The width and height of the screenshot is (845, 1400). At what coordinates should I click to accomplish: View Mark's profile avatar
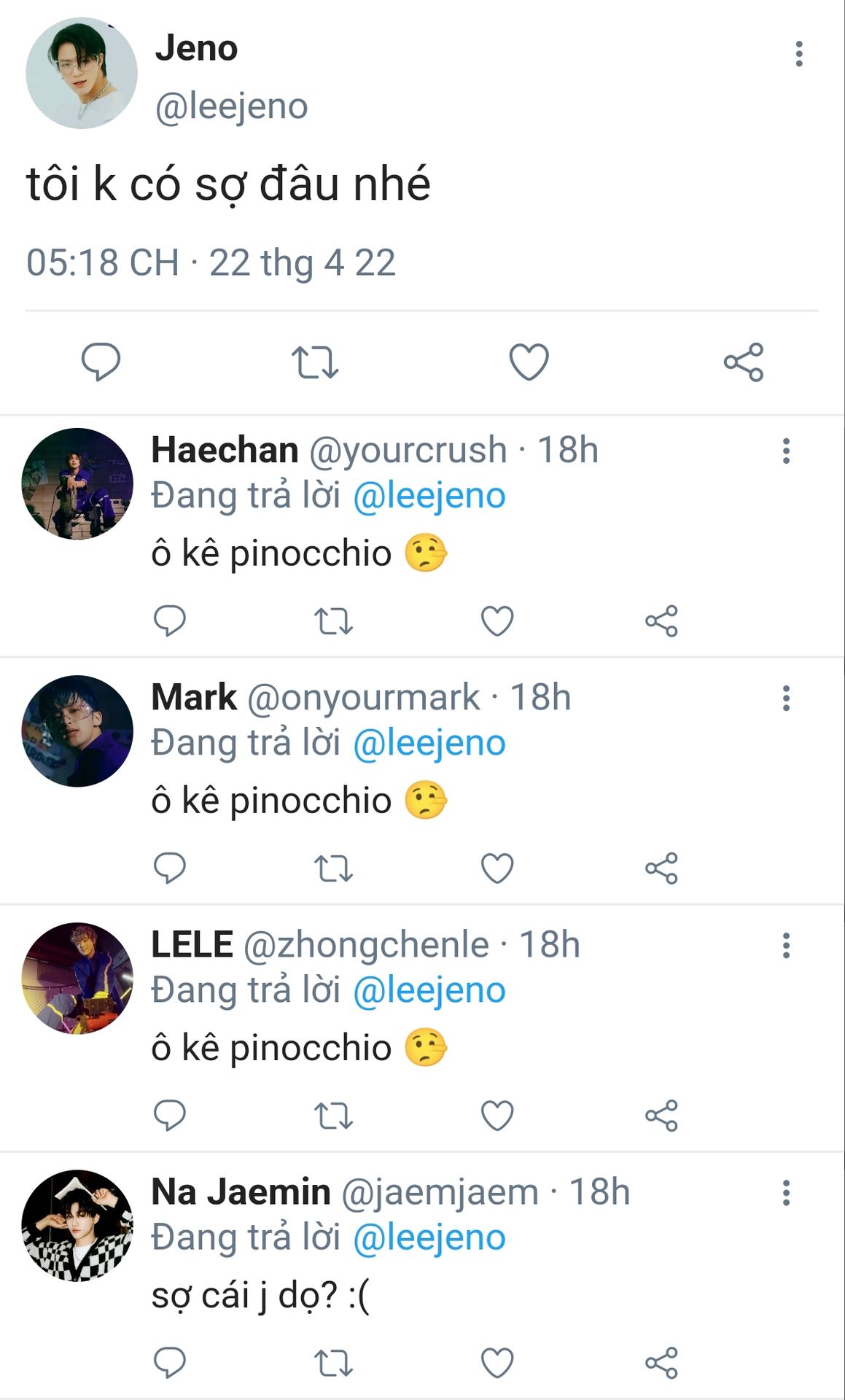click(x=77, y=731)
